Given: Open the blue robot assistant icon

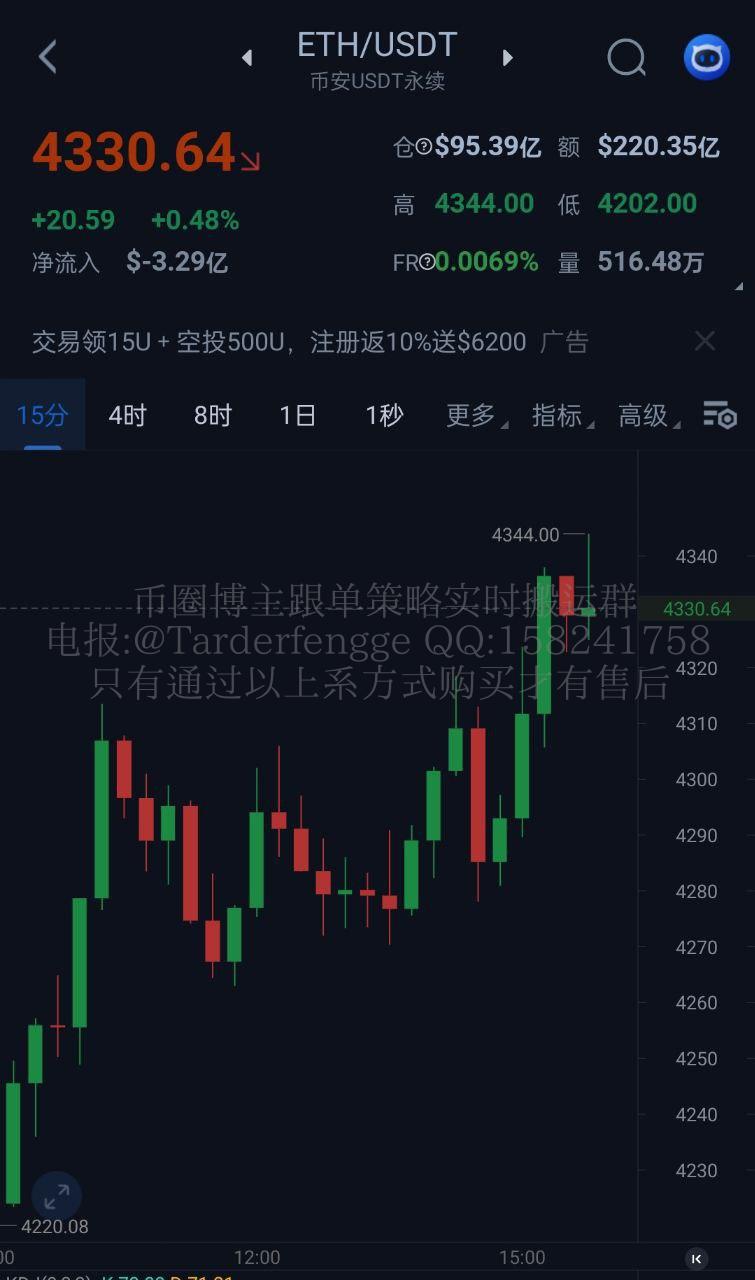Looking at the screenshot, I should coord(706,58).
